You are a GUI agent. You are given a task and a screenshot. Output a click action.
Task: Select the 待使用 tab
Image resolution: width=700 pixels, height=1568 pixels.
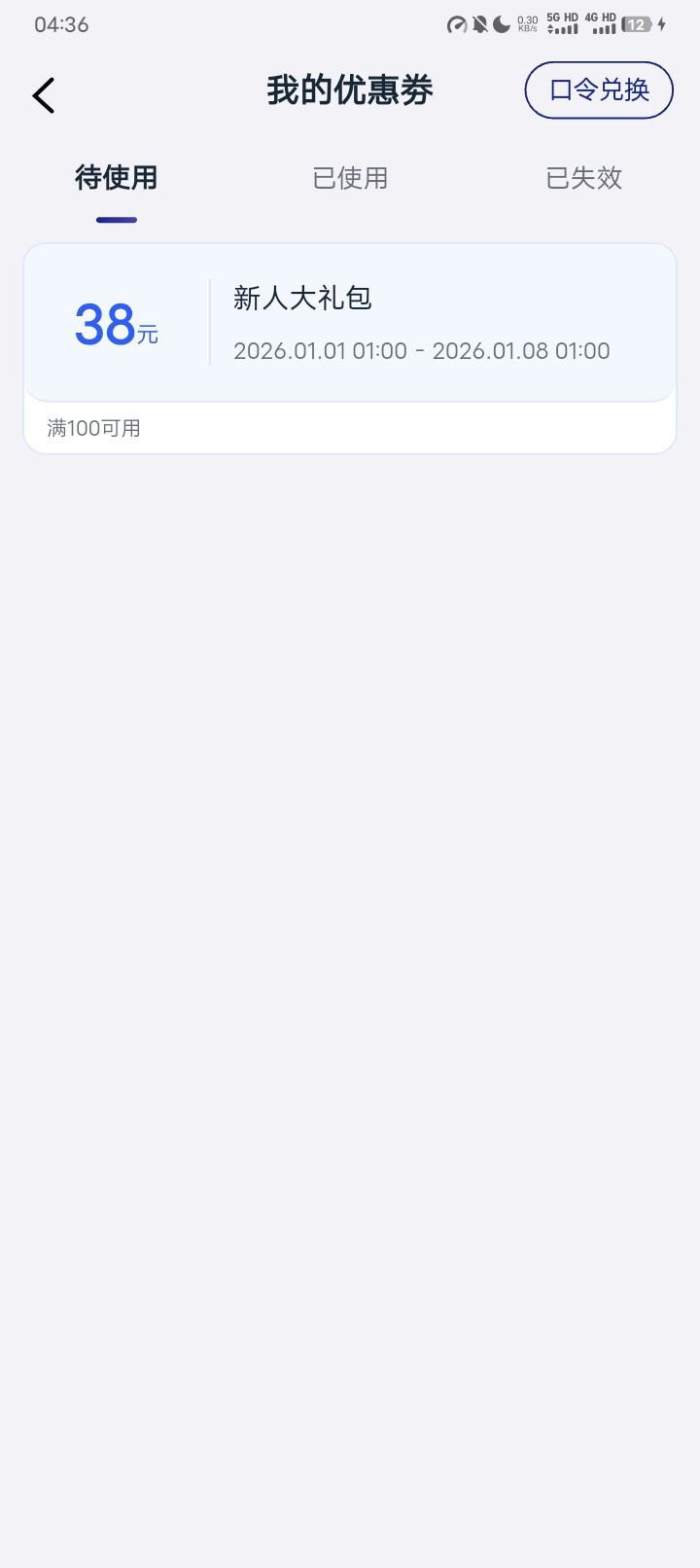(x=117, y=178)
